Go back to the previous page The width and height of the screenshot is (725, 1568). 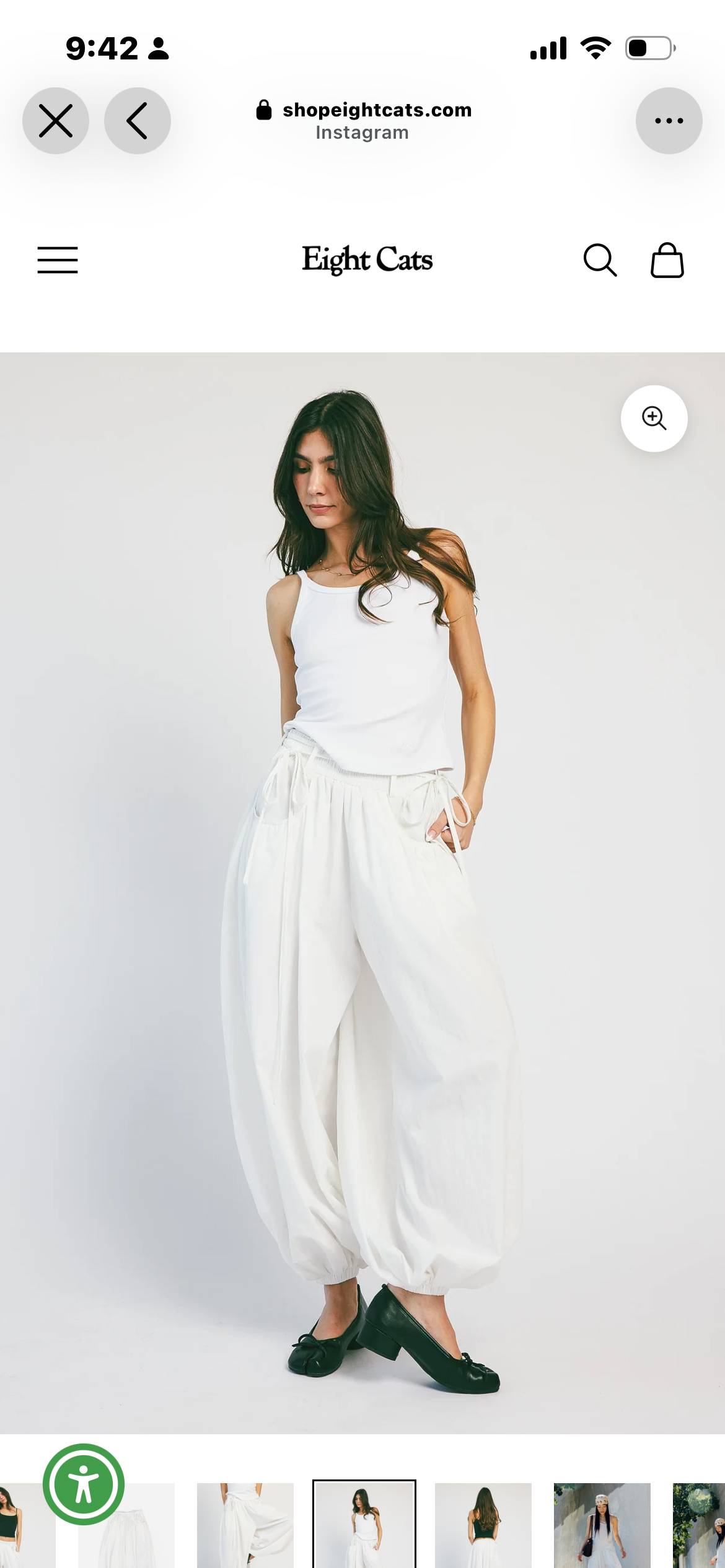click(138, 121)
